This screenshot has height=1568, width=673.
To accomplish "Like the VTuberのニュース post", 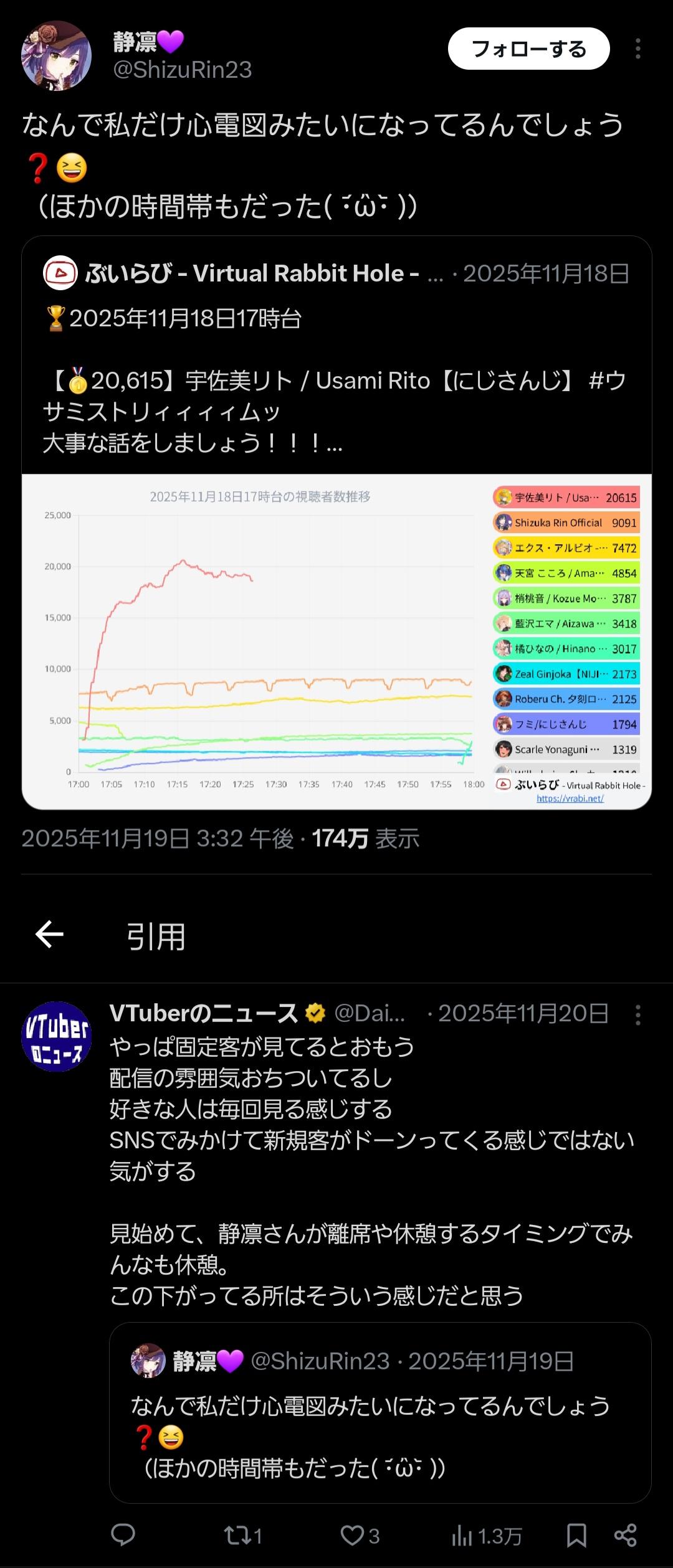I will click(x=360, y=1536).
